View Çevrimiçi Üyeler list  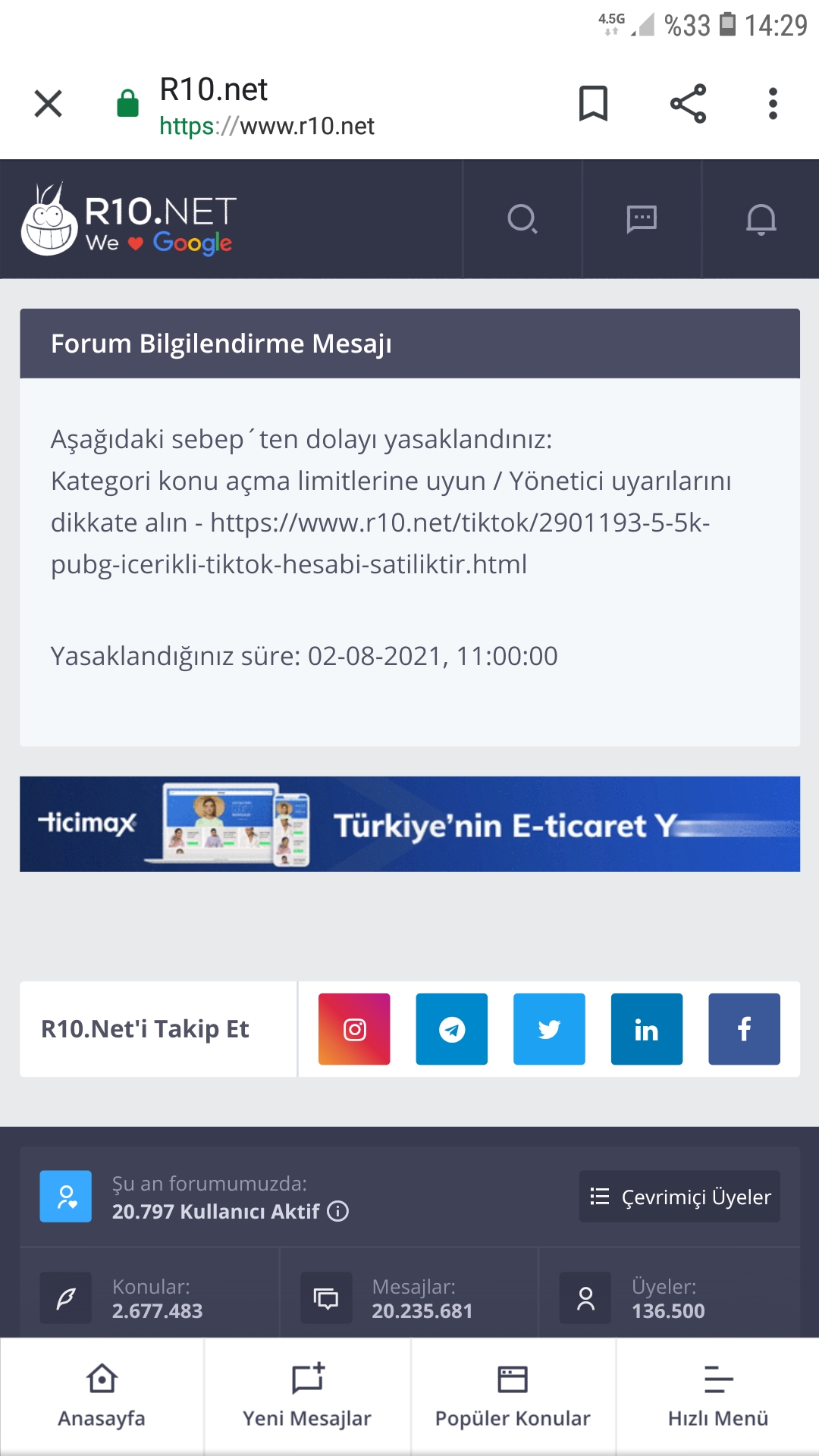point(679,1197)
